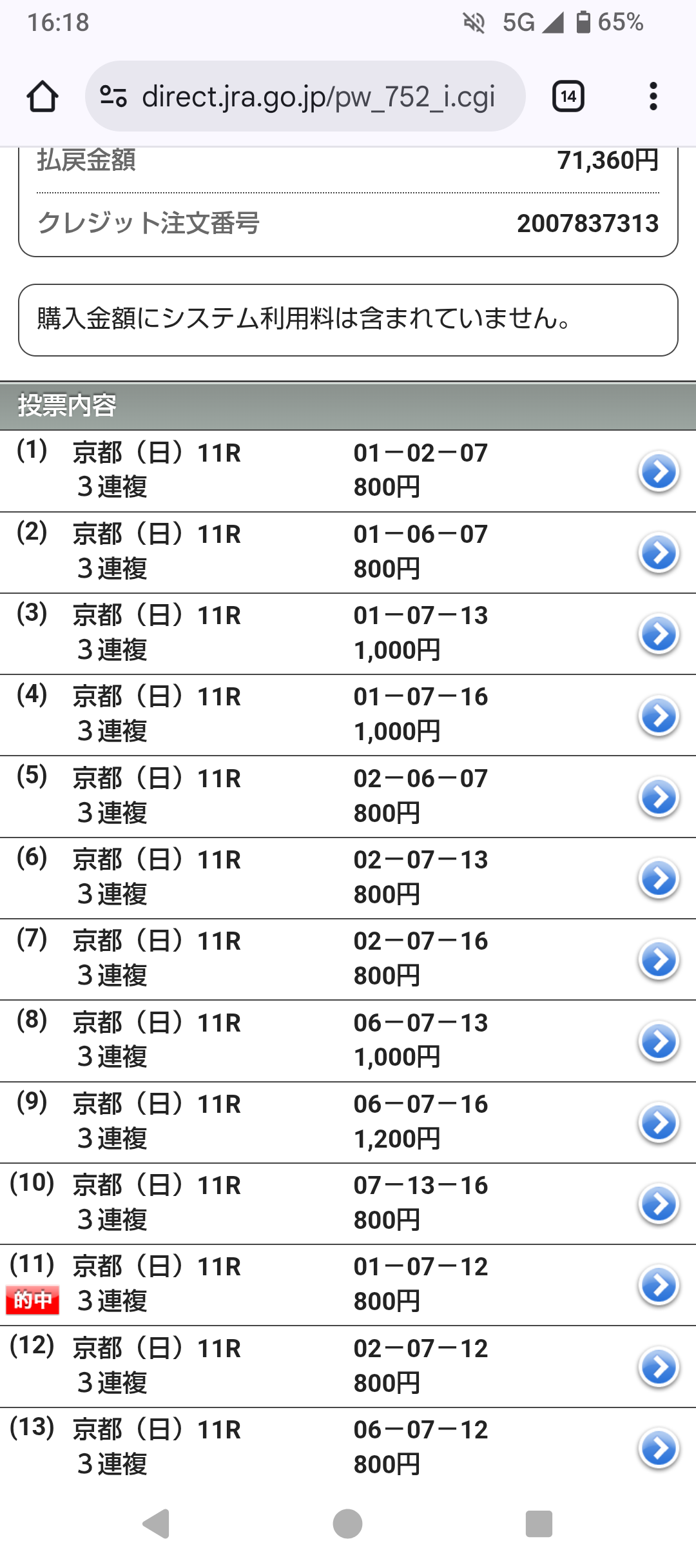View bet (6) 02-07-13 details
696x1568 pixels.
659,878
